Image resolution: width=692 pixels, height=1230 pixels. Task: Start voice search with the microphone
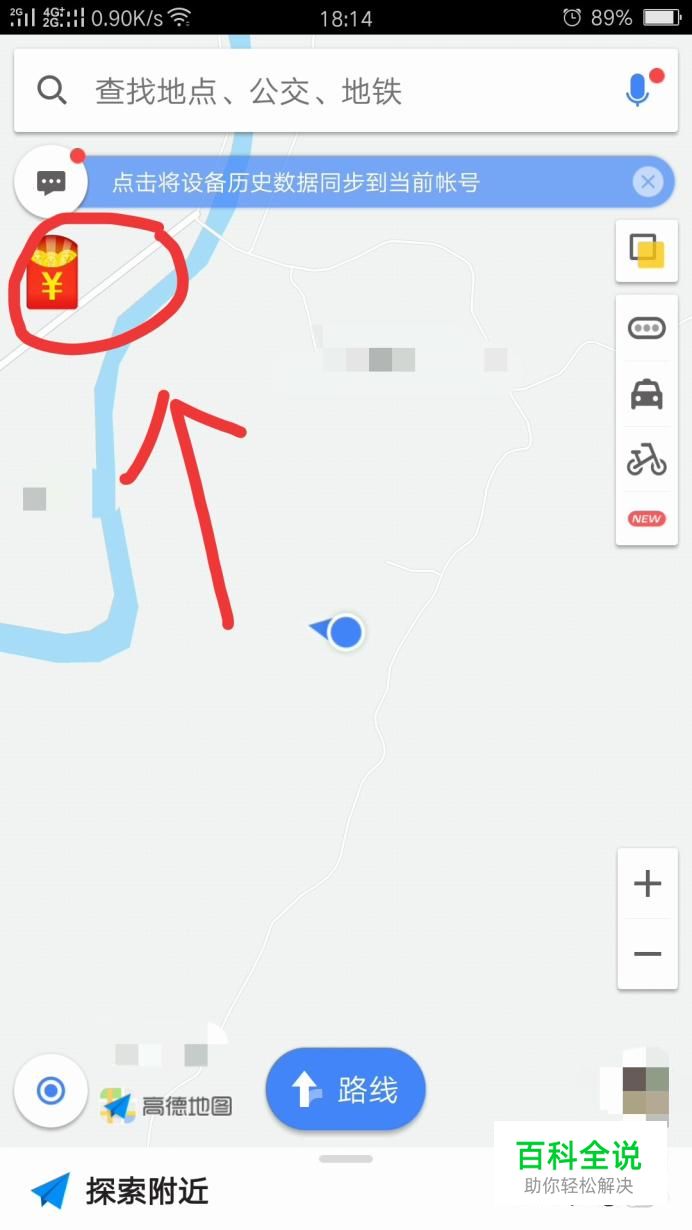coord(638,90)
